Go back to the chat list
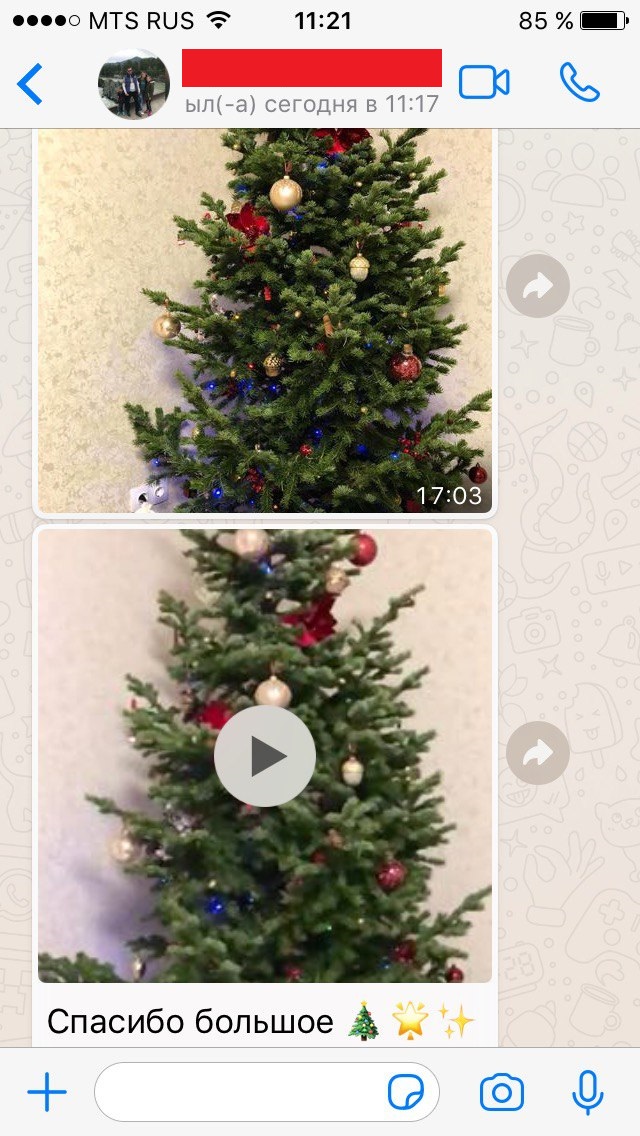The height and width of the screenshot is (1136, 640). coord(30,84)
